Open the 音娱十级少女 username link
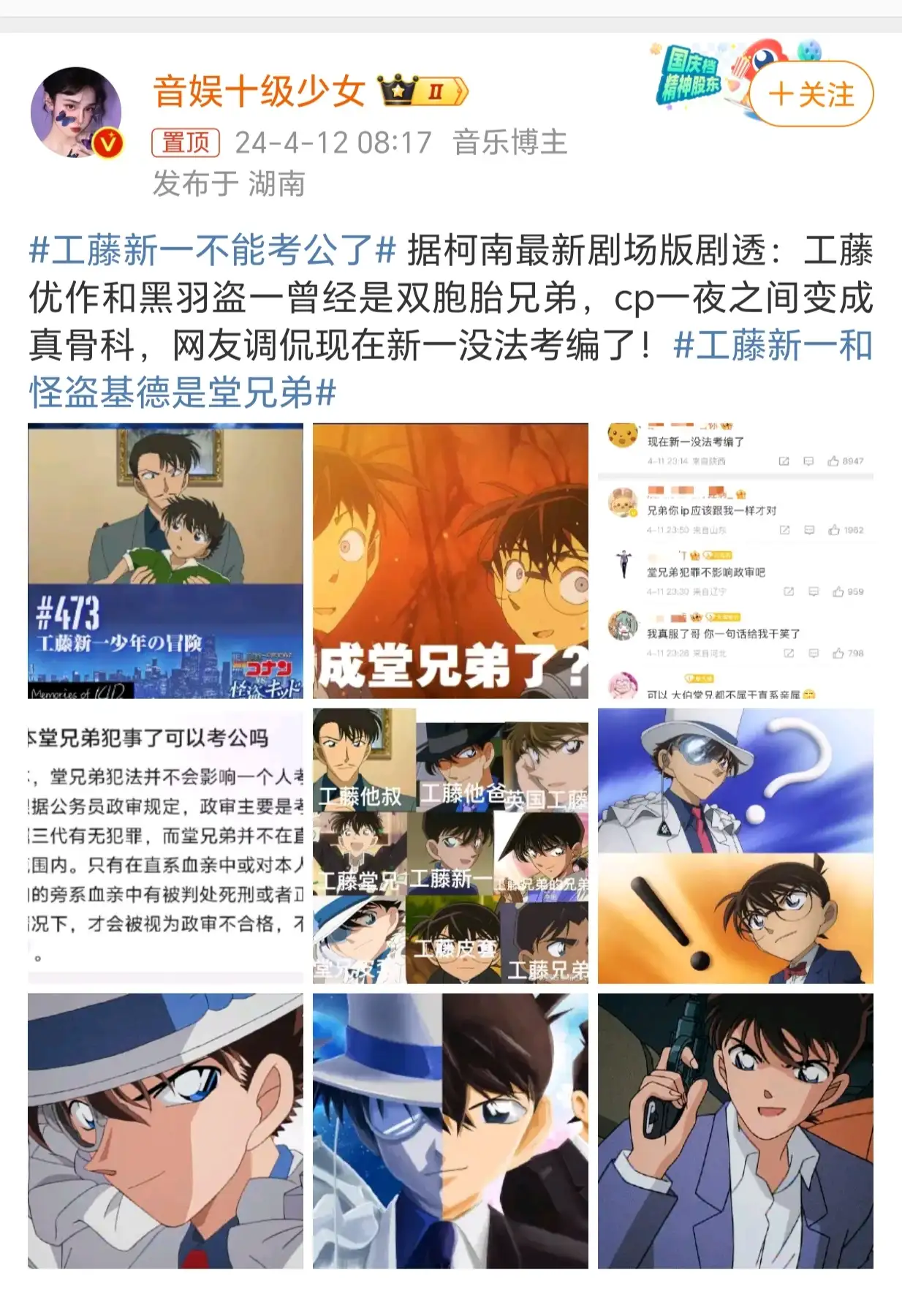Viewport: 902px width, 1316px height. pyautogui.click(x=259, y=92)
